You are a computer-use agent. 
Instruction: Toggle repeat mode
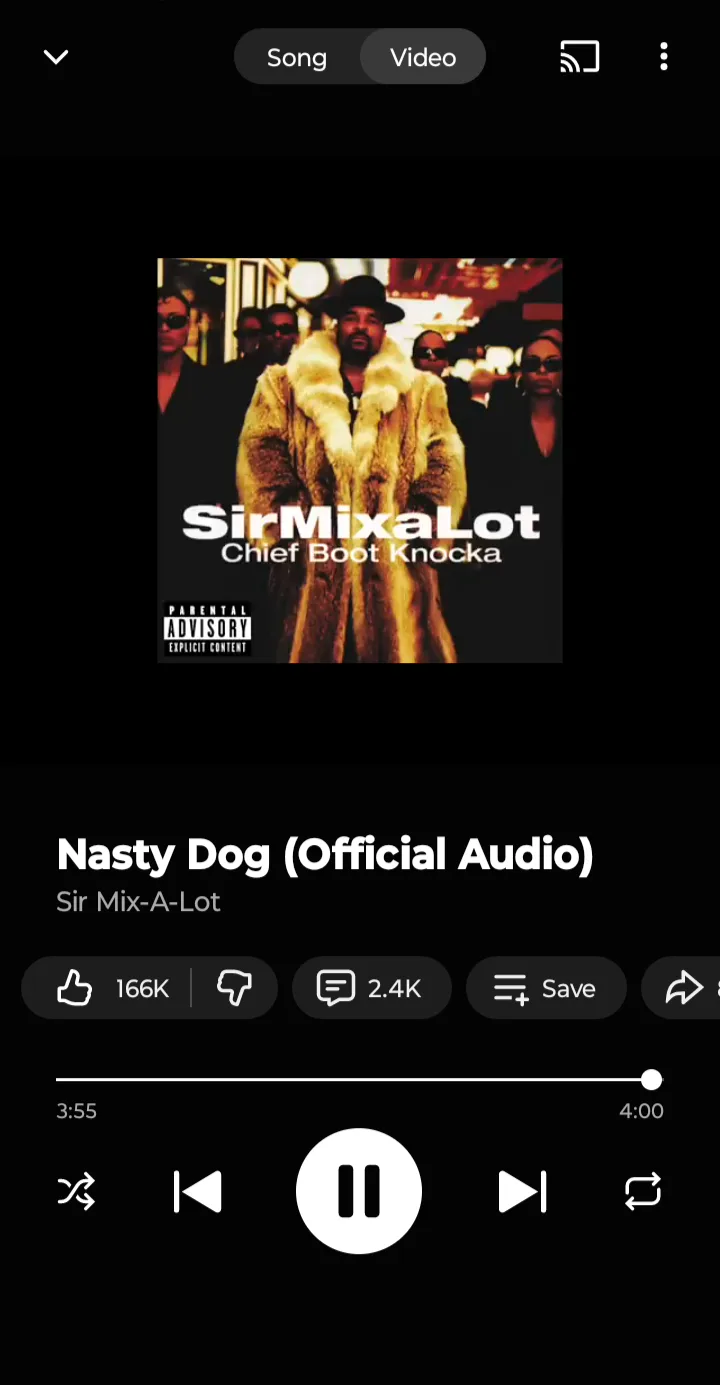642,1191
